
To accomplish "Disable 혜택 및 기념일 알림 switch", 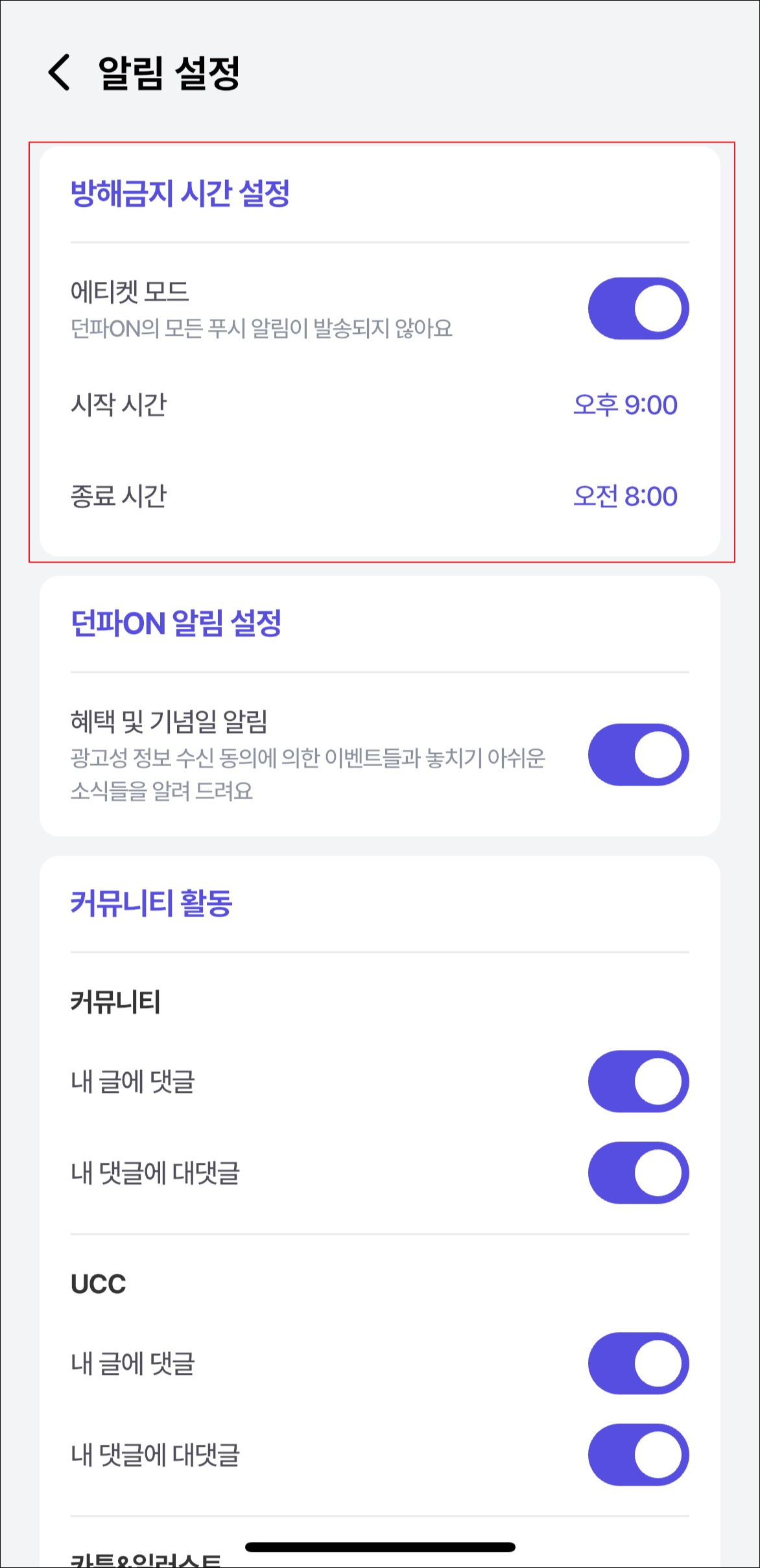I will (638, 755).
